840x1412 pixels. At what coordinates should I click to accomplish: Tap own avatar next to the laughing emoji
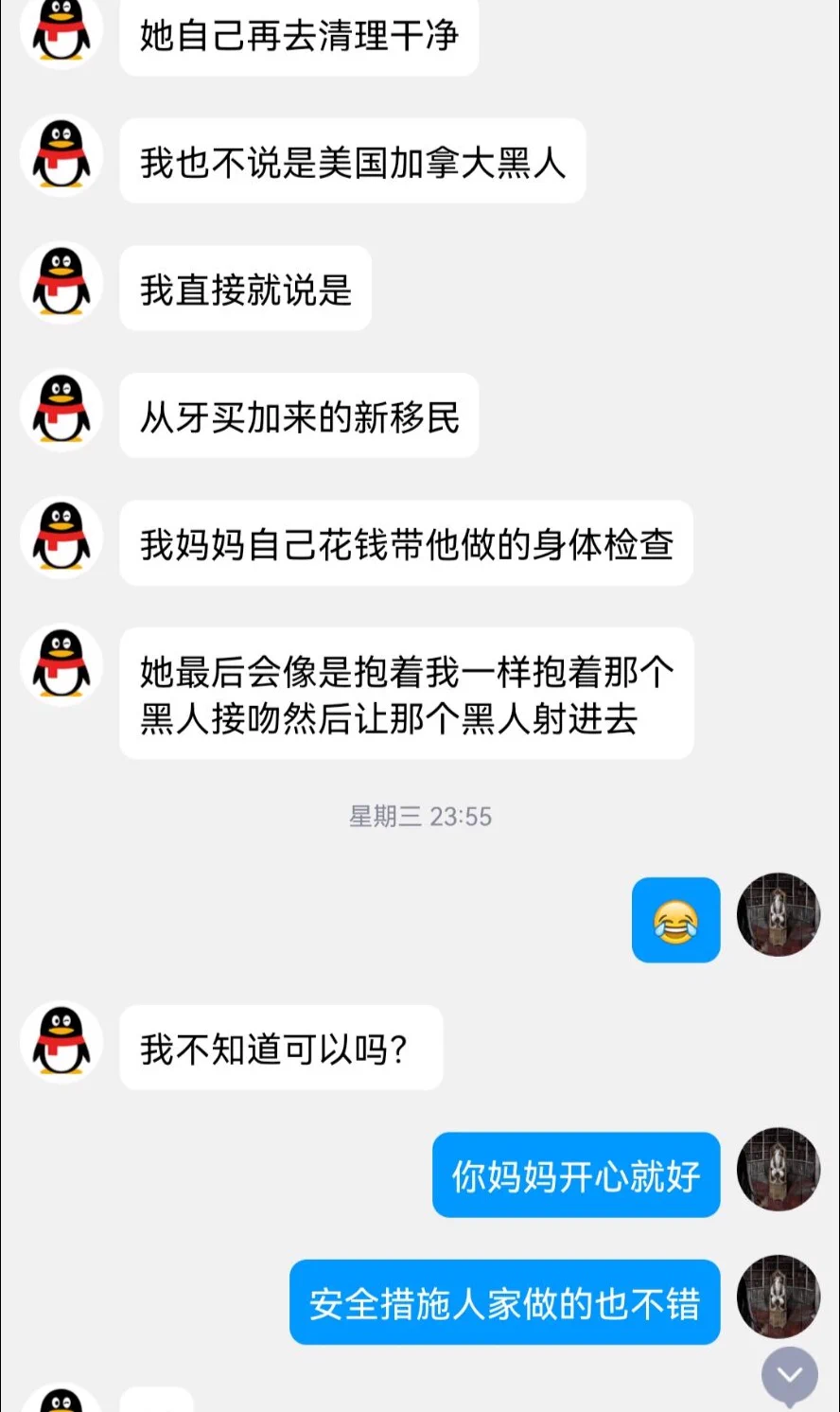coord(778,914)
